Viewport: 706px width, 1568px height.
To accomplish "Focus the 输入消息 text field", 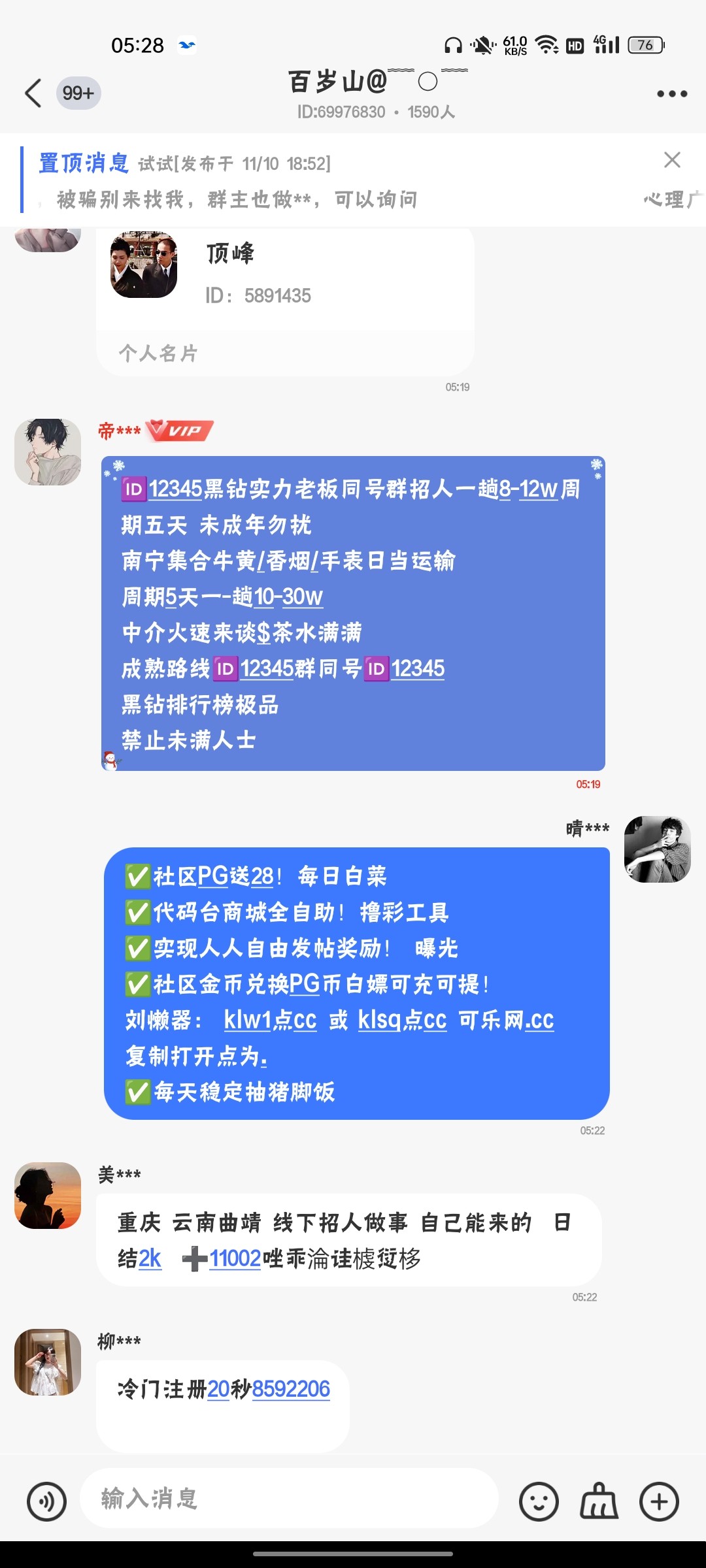I will click(288, 1498).
